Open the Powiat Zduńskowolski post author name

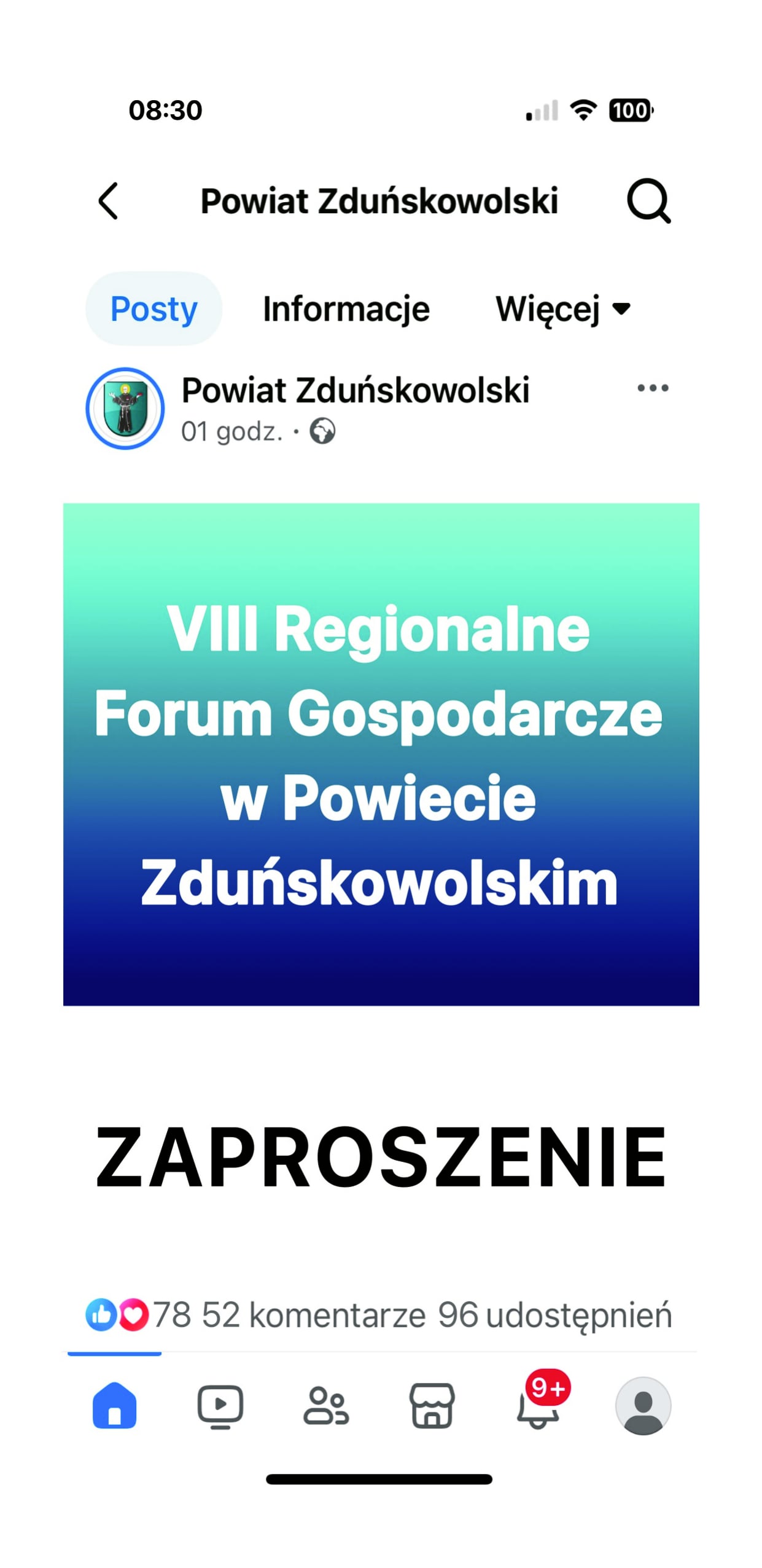click(355, 390)
